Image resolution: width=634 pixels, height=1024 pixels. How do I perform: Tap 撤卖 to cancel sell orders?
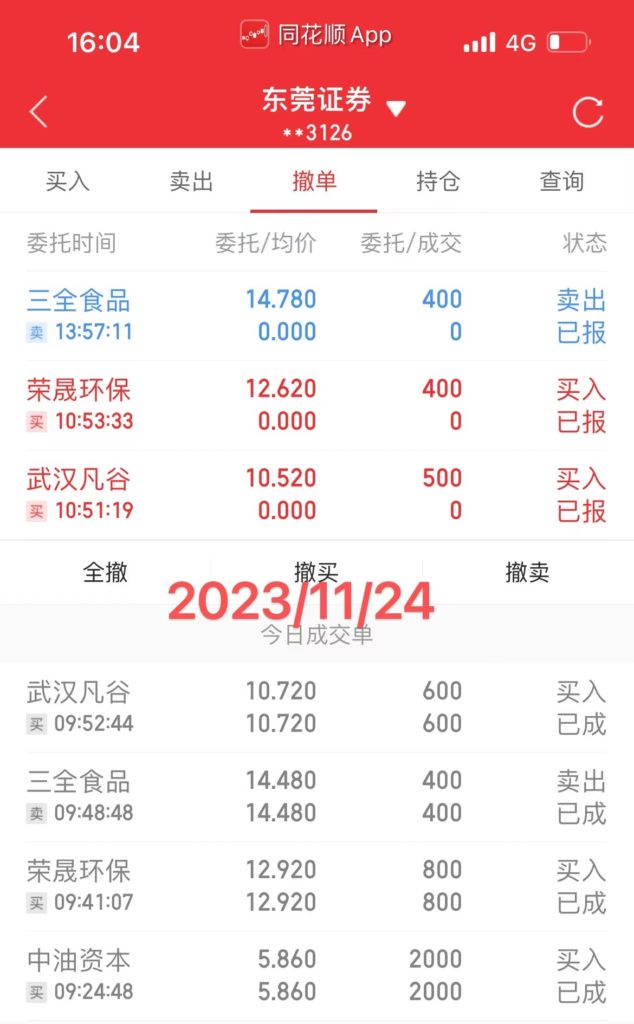point(528,572)
